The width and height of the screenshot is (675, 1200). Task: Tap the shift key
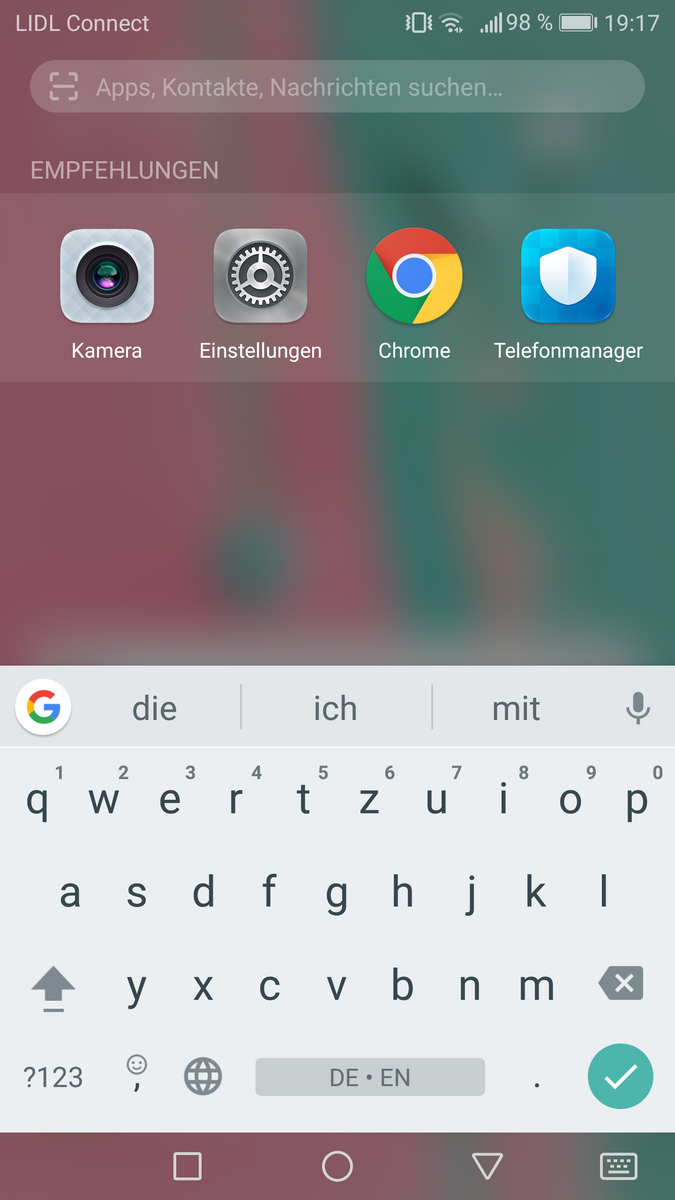pyautogui.click(x=54, y=988)
